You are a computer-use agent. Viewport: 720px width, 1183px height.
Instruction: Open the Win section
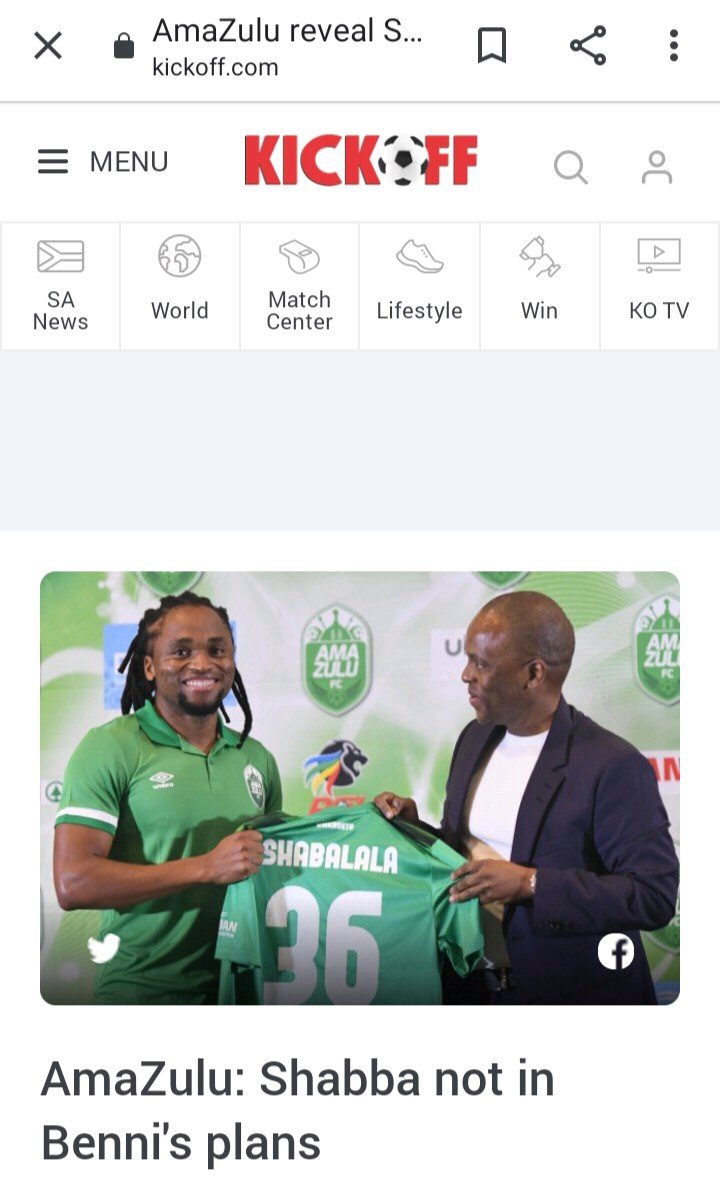(x=540, y=286)
